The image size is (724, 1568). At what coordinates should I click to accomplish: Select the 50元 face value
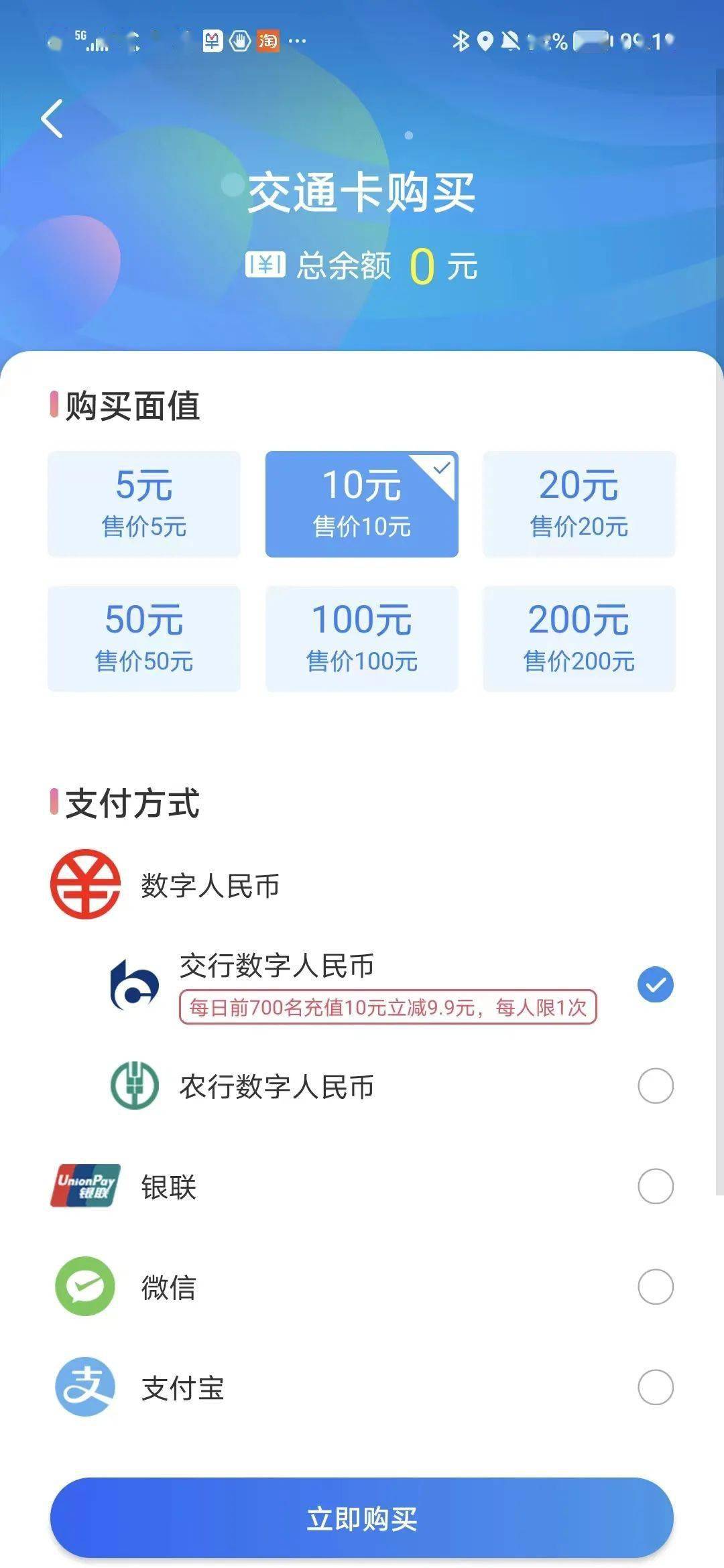144,639
